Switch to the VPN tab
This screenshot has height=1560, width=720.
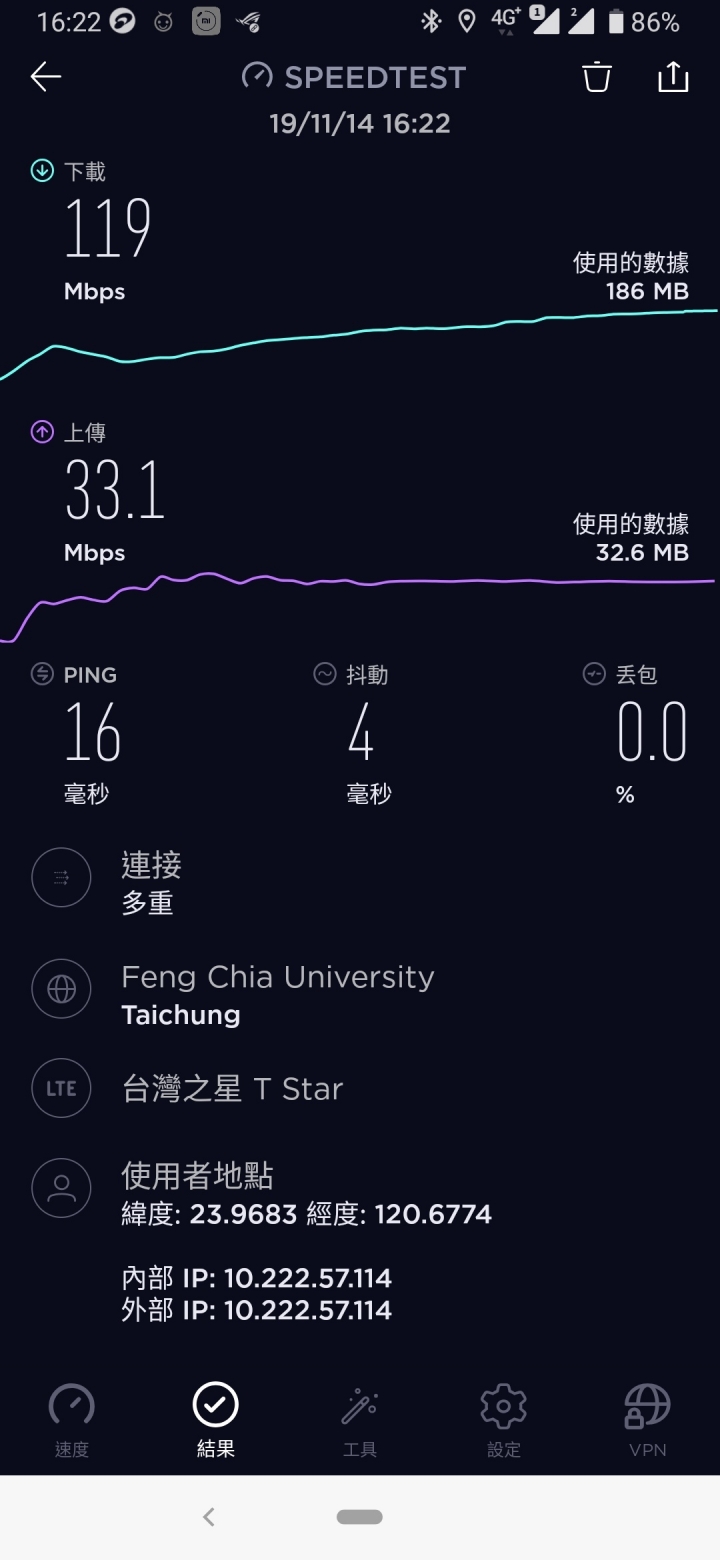(648, 1420)
